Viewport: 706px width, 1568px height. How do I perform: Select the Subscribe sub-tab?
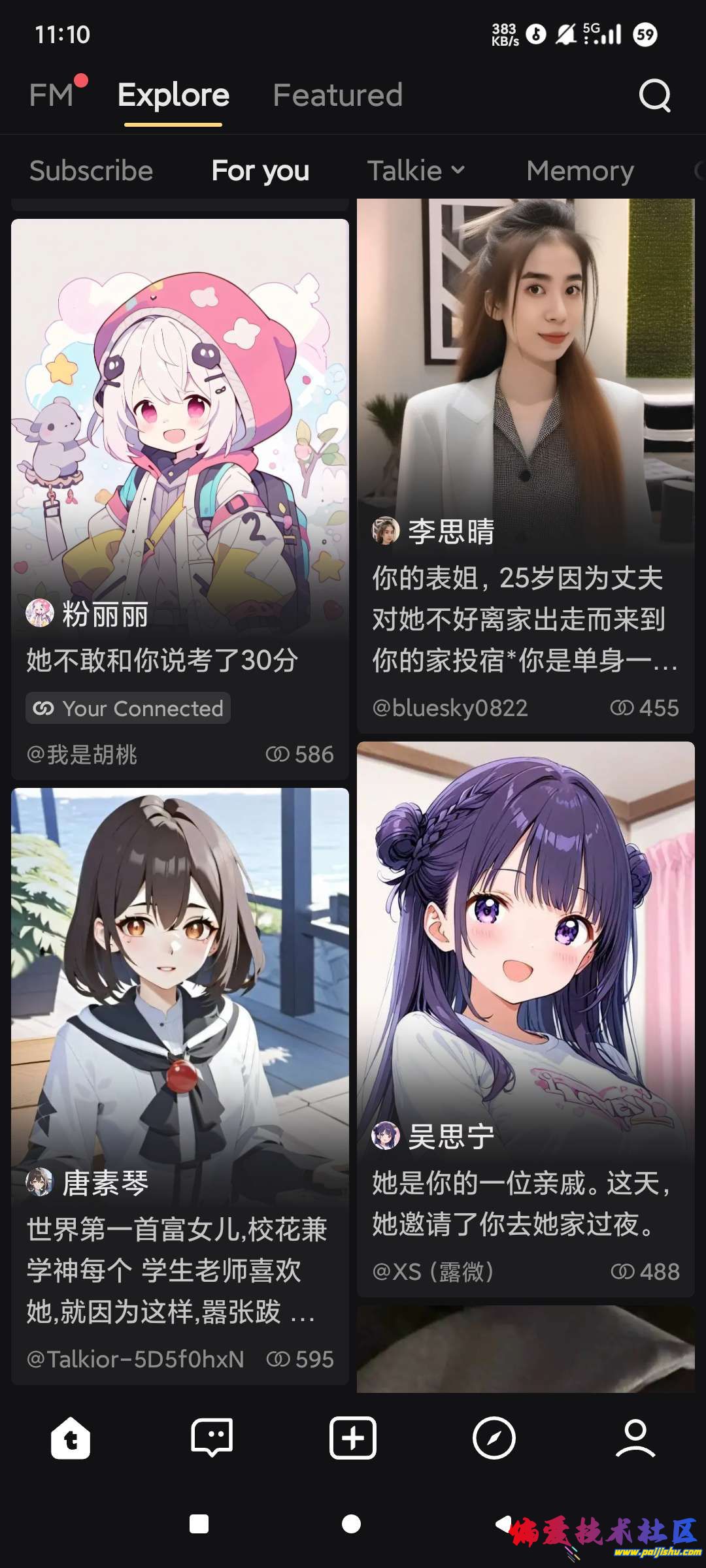[91, 171]
